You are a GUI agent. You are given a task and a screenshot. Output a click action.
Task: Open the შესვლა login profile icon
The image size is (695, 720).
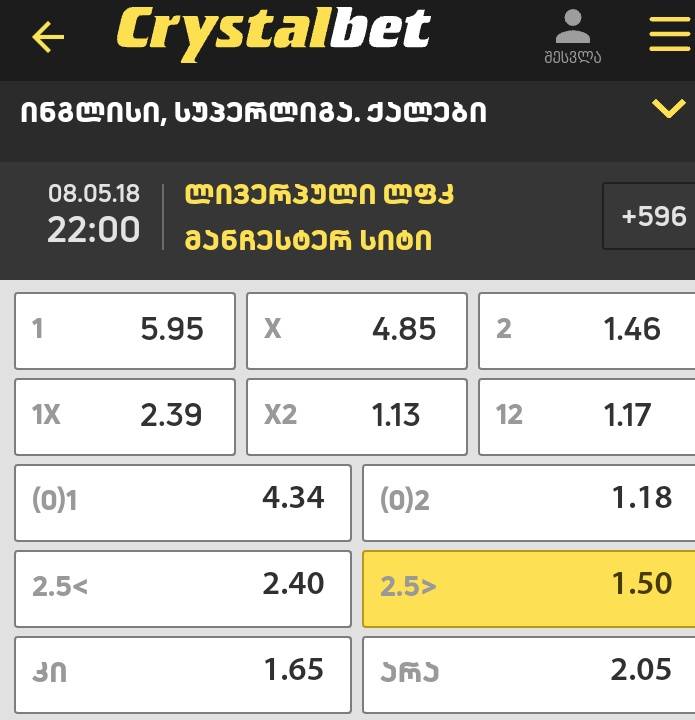point(573,37)
